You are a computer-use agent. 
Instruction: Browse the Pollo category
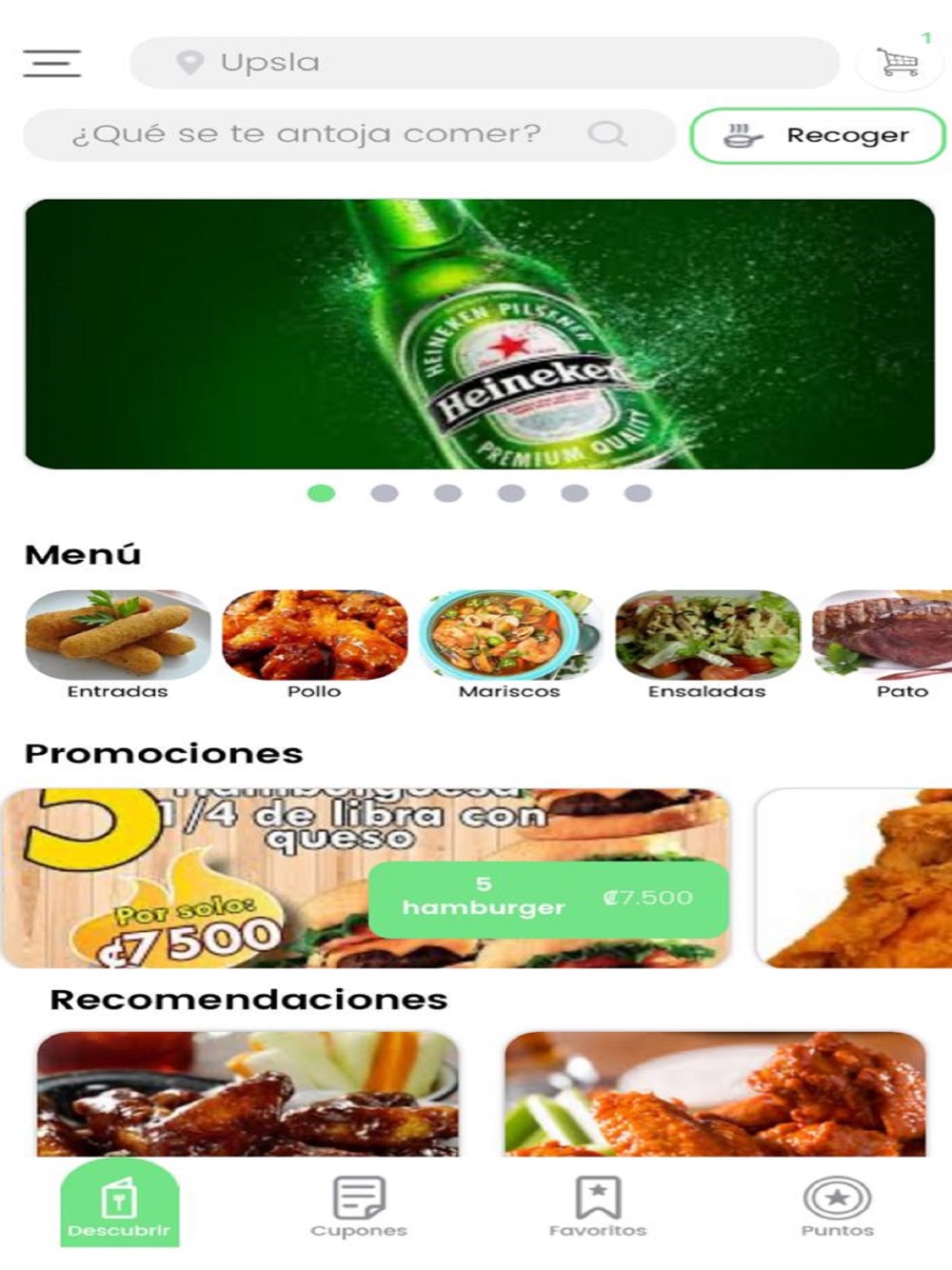tap(314, 645)
